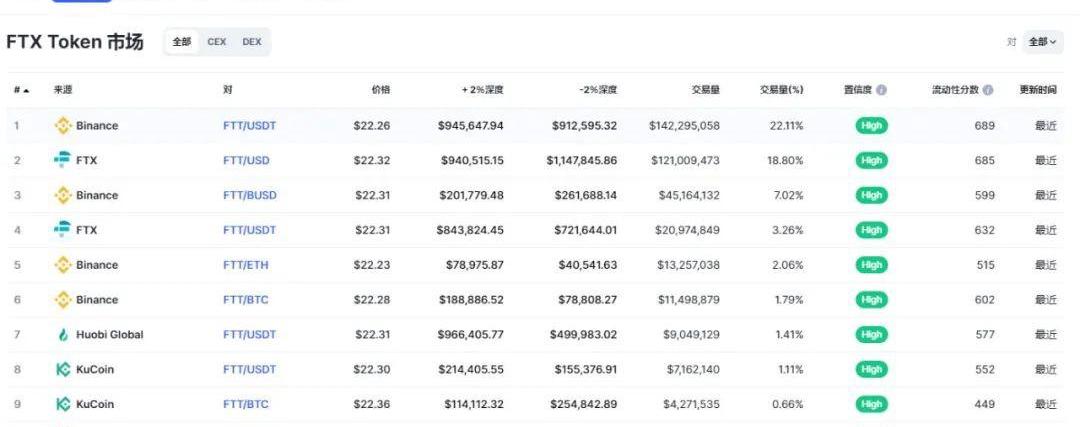The height and width of the screenshot is (427, 1080).
Task: Open FTX exchange from row 4
Action: (86, 230)
